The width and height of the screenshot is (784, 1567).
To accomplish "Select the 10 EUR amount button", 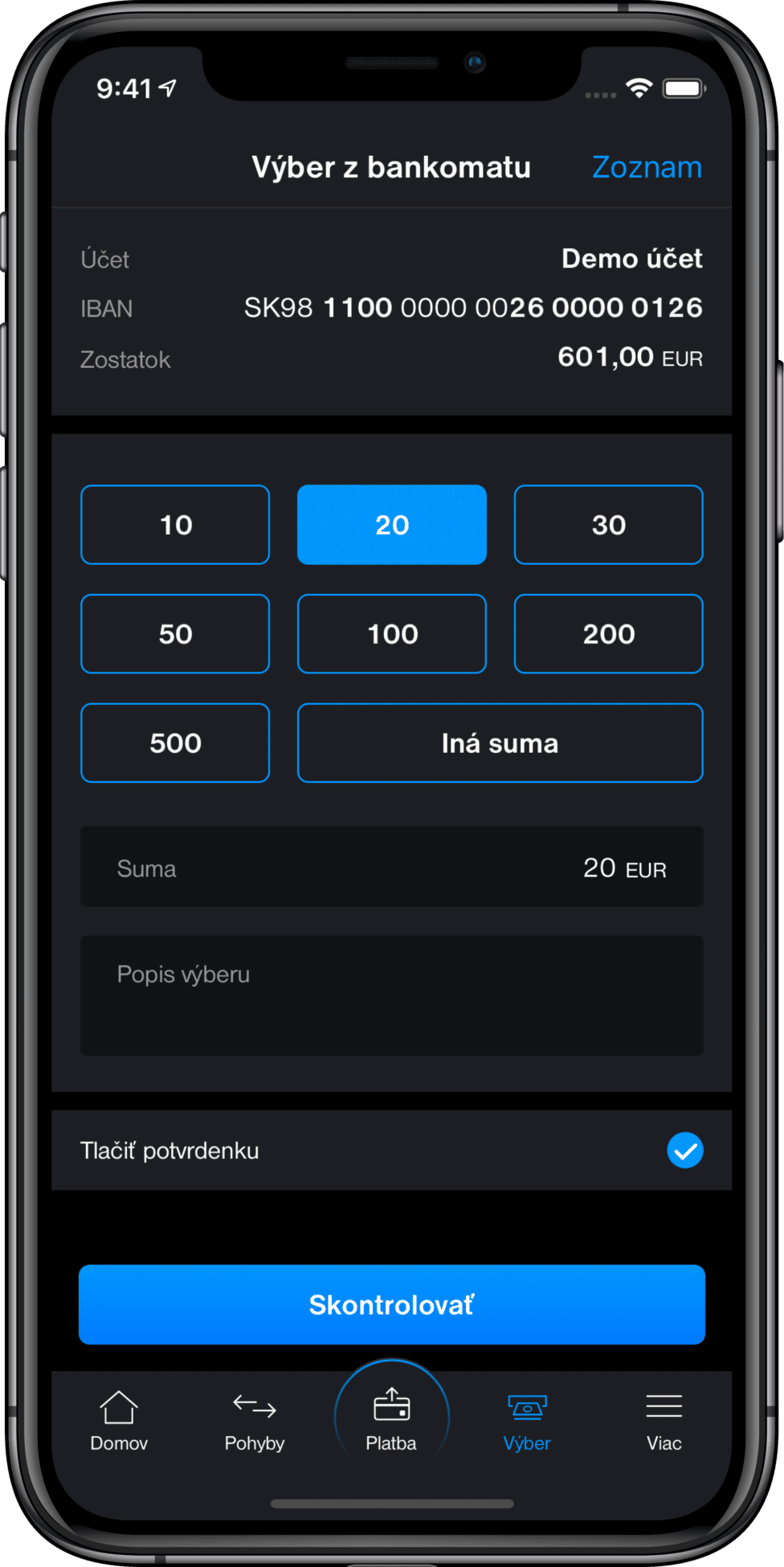I will point(175,525).
